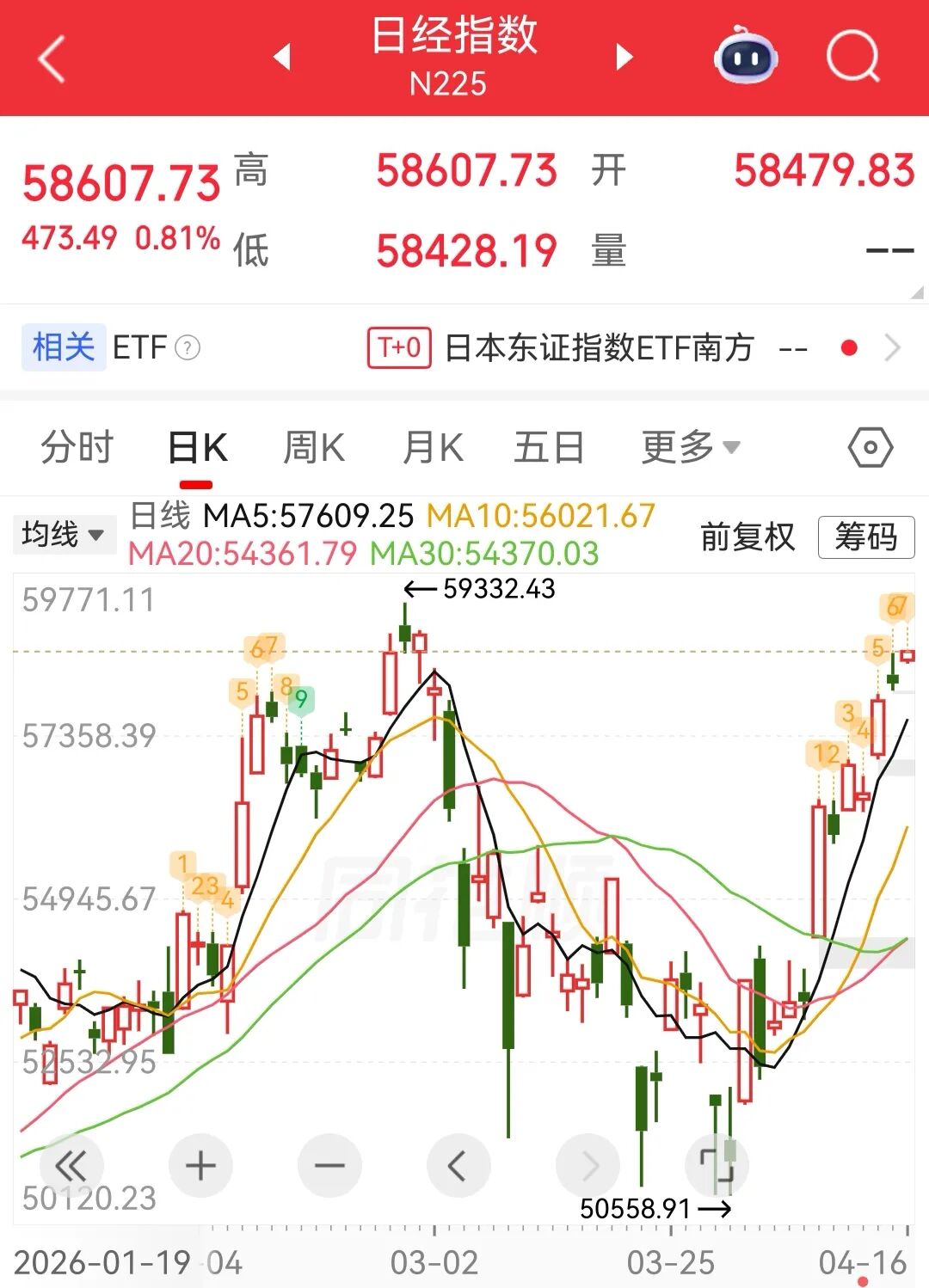929x1288 pixels.
Task: Open the 相关 ETF section
Action: pyautogui.click(x=110, y=347)
